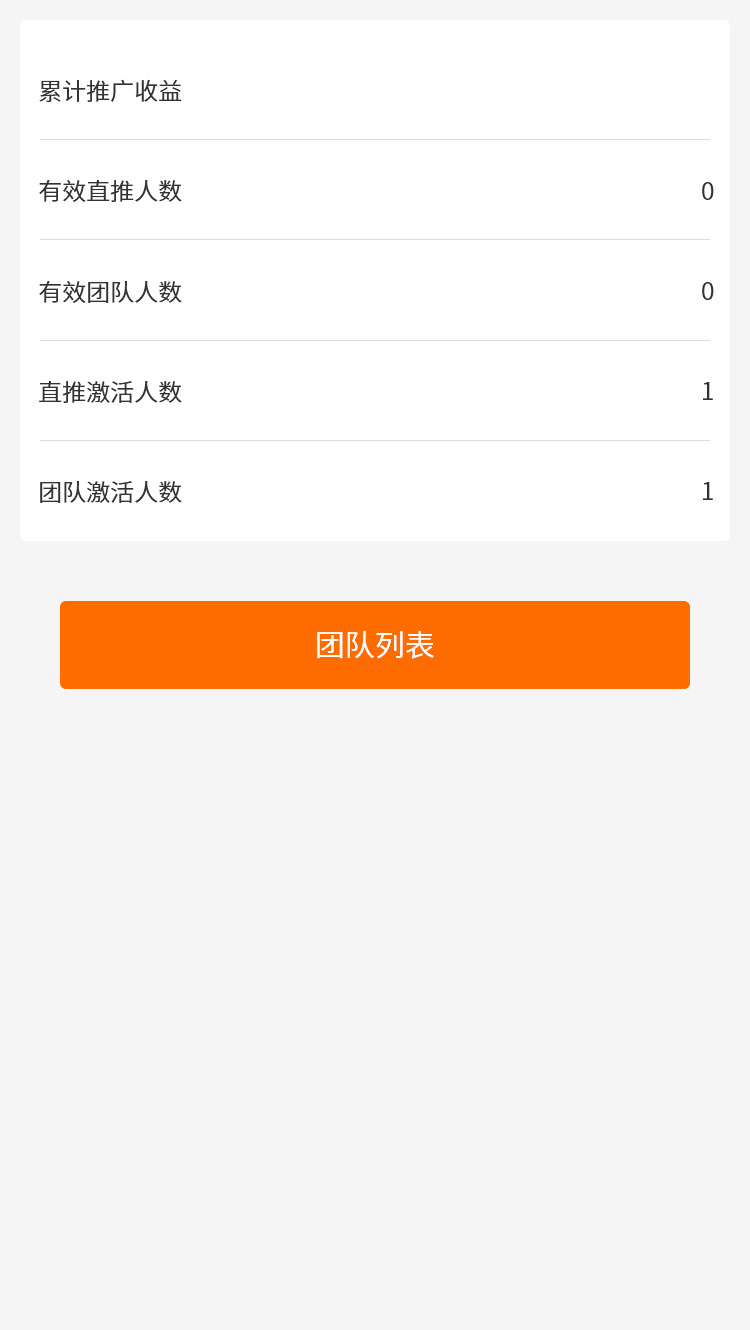Viewport: 750px width, 1330px height.
Task: Open the 团队列表 team list
Action: click(x=375, y=645)
